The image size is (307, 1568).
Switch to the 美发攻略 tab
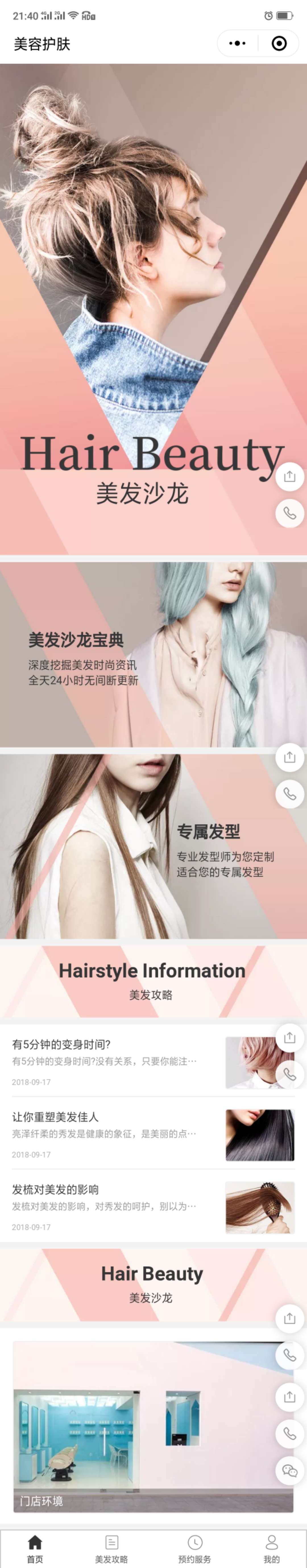pos(111,1549)
